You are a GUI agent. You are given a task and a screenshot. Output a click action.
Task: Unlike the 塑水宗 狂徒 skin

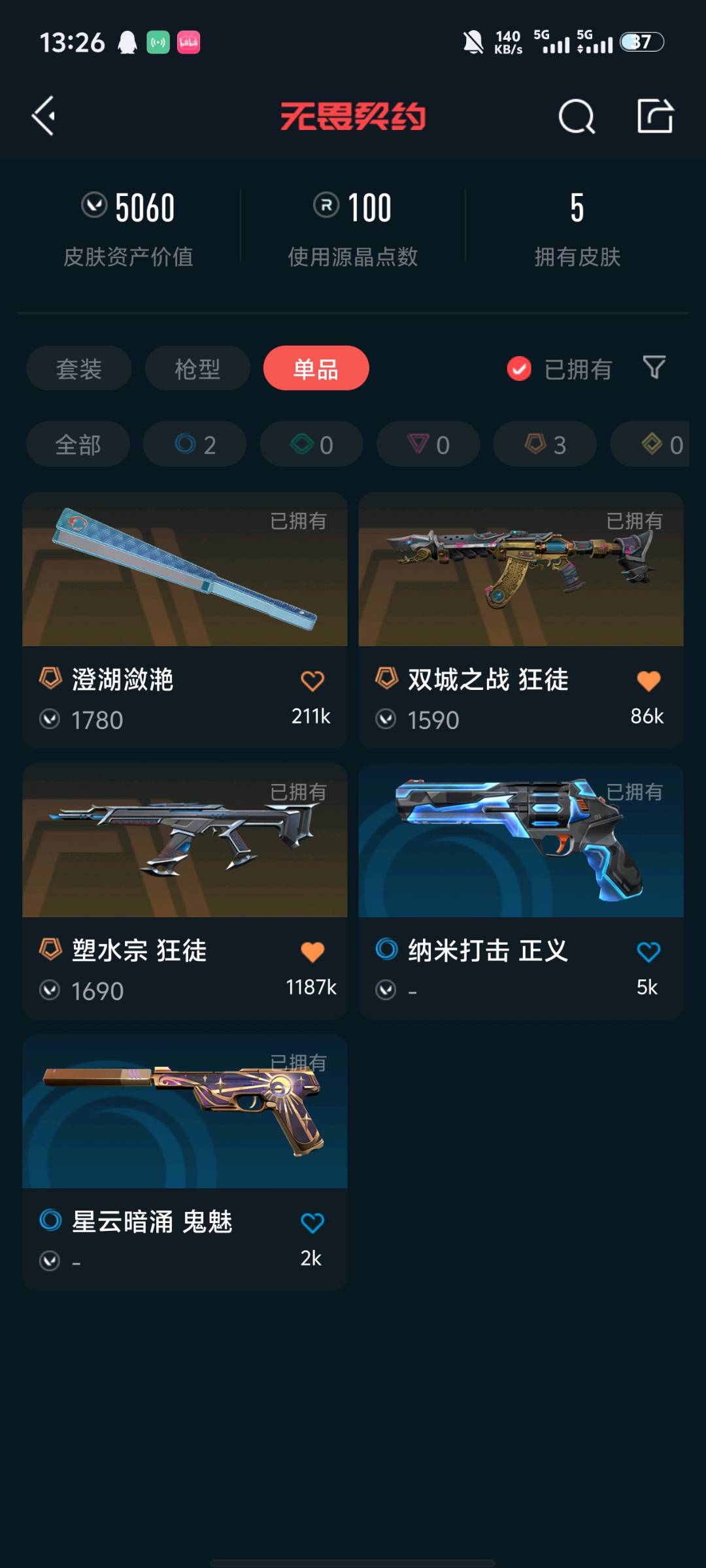coord(312,952)
